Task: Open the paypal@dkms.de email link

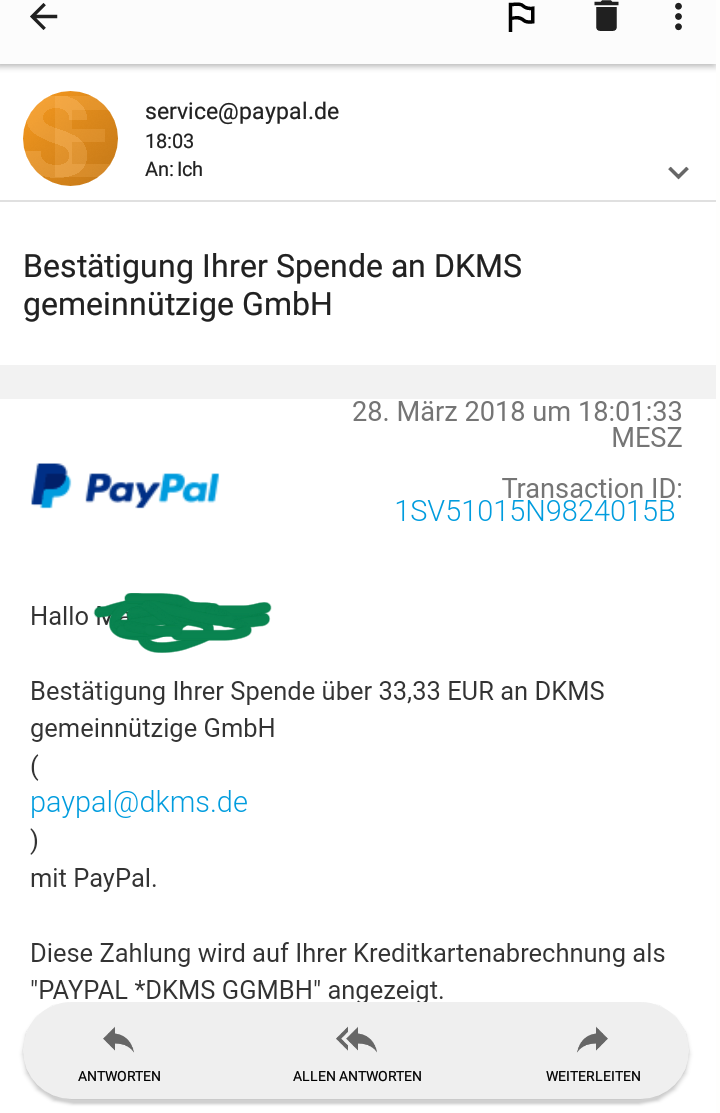Action: tap(139, 802)
